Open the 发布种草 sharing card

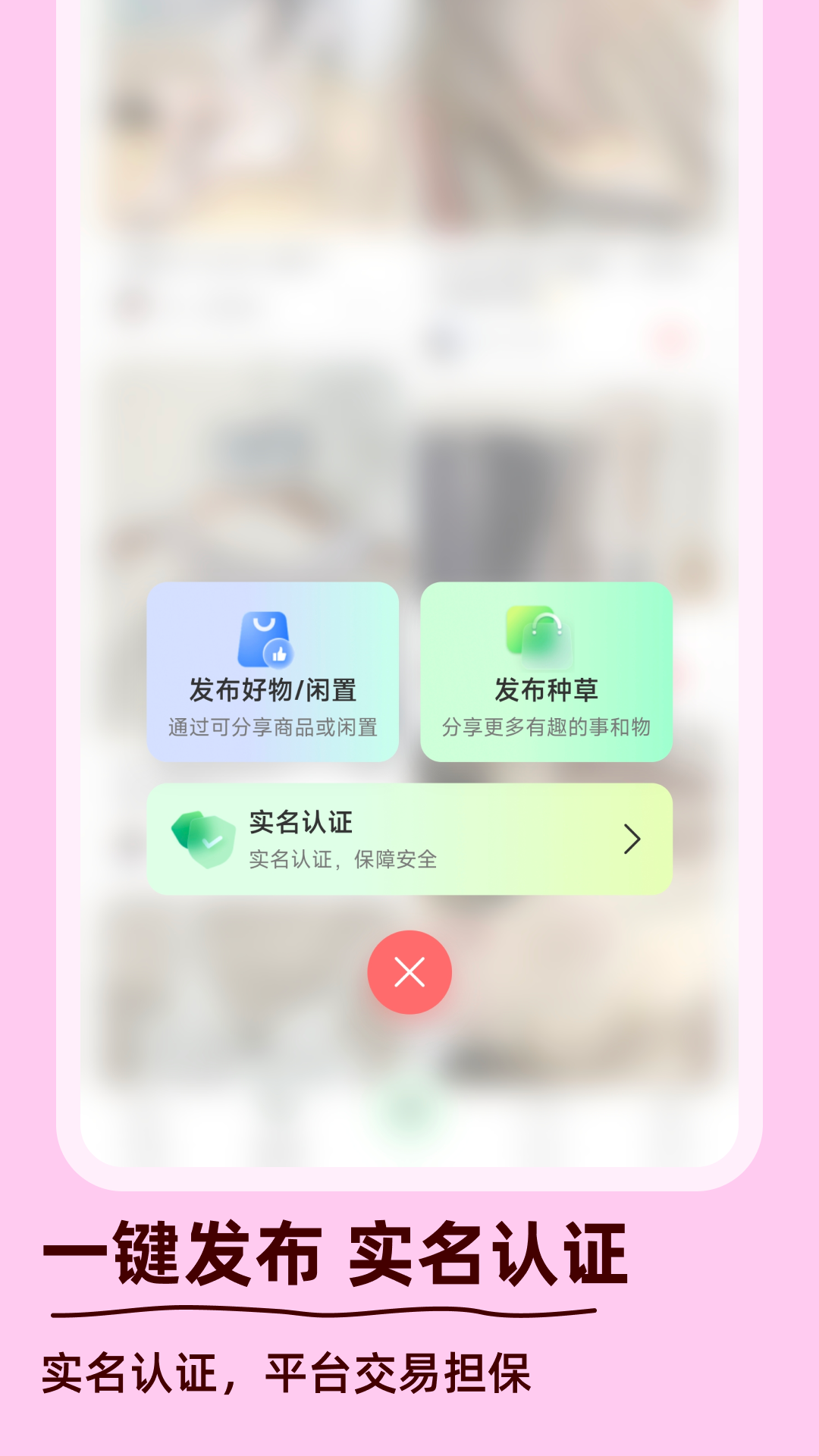(x=546, y=671)
